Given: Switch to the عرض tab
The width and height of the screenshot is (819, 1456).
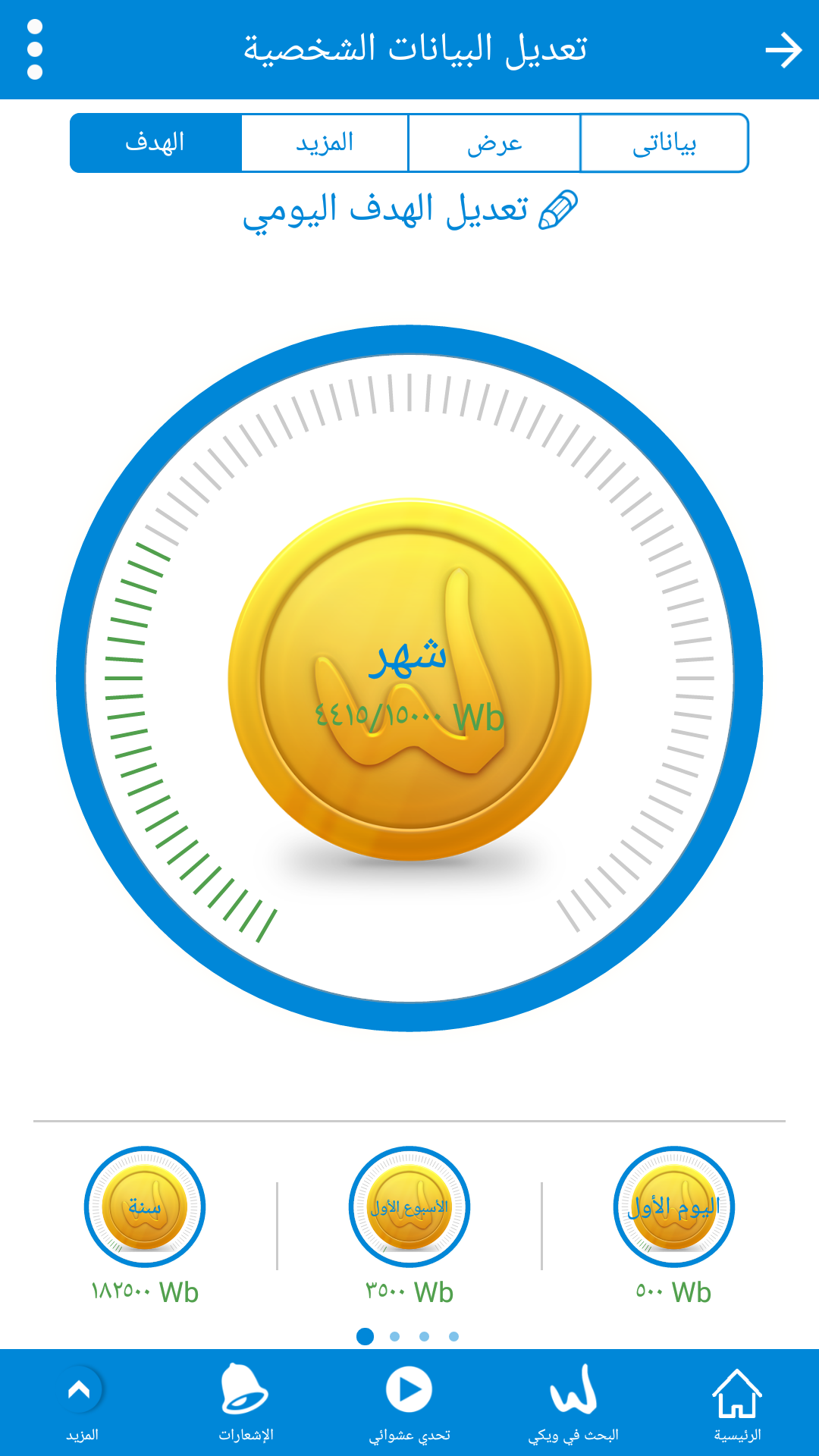Looking at the screenshot, I should 494,143.
